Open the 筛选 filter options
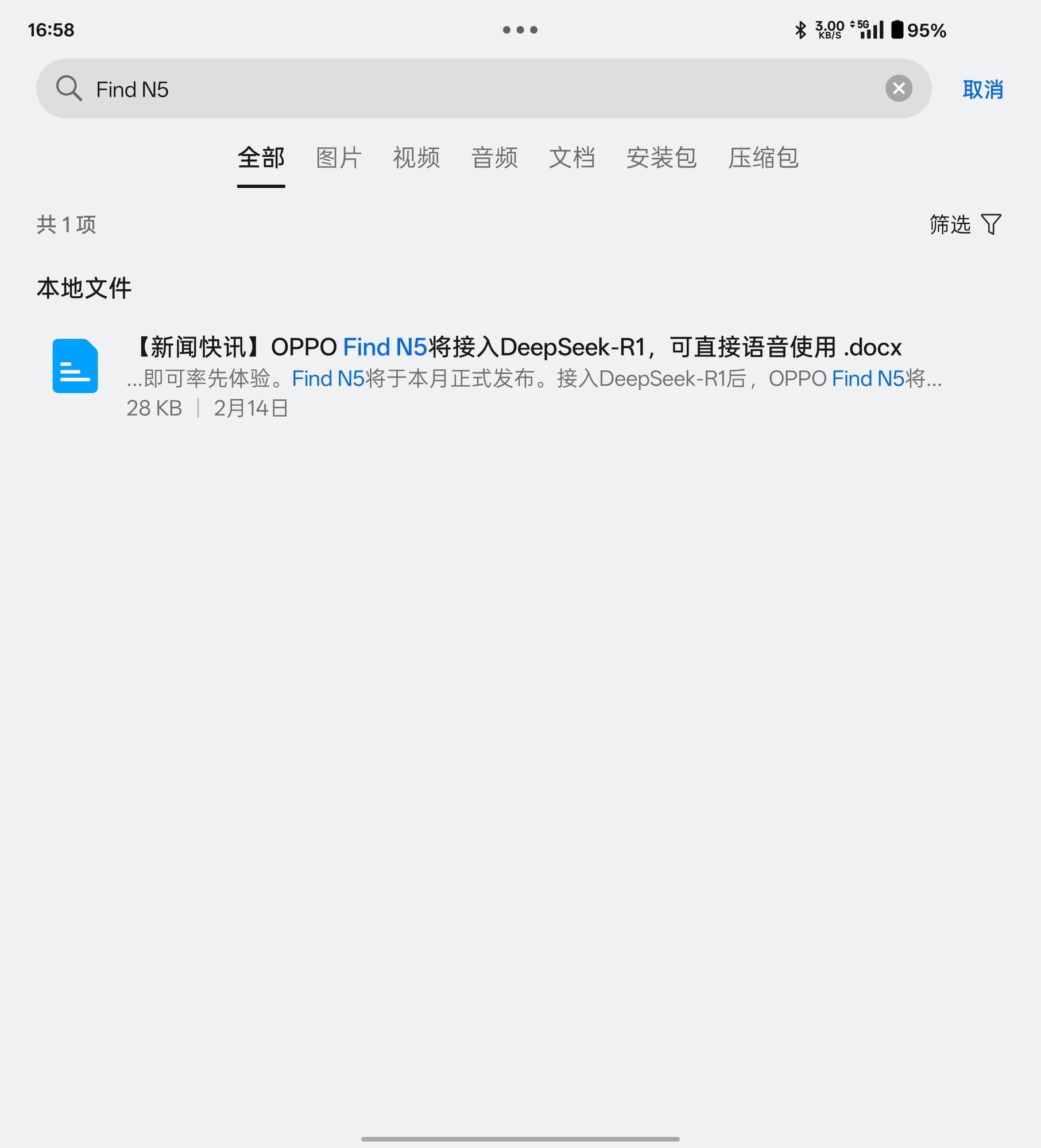Viewport: 1041px width, 1148px height. pyautogui.click(x=965, y=224)
